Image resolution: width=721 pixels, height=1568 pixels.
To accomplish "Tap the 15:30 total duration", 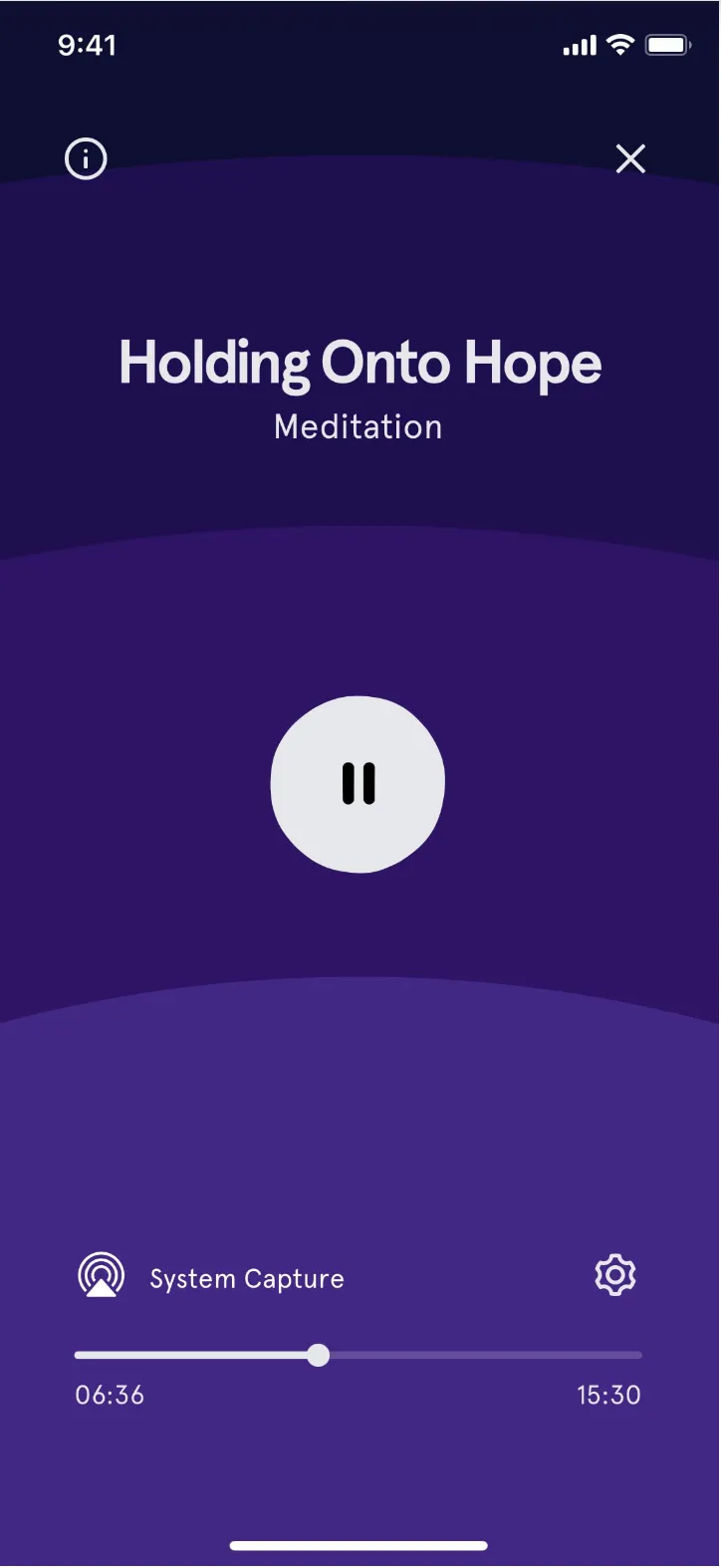I will pos(608,1395).
